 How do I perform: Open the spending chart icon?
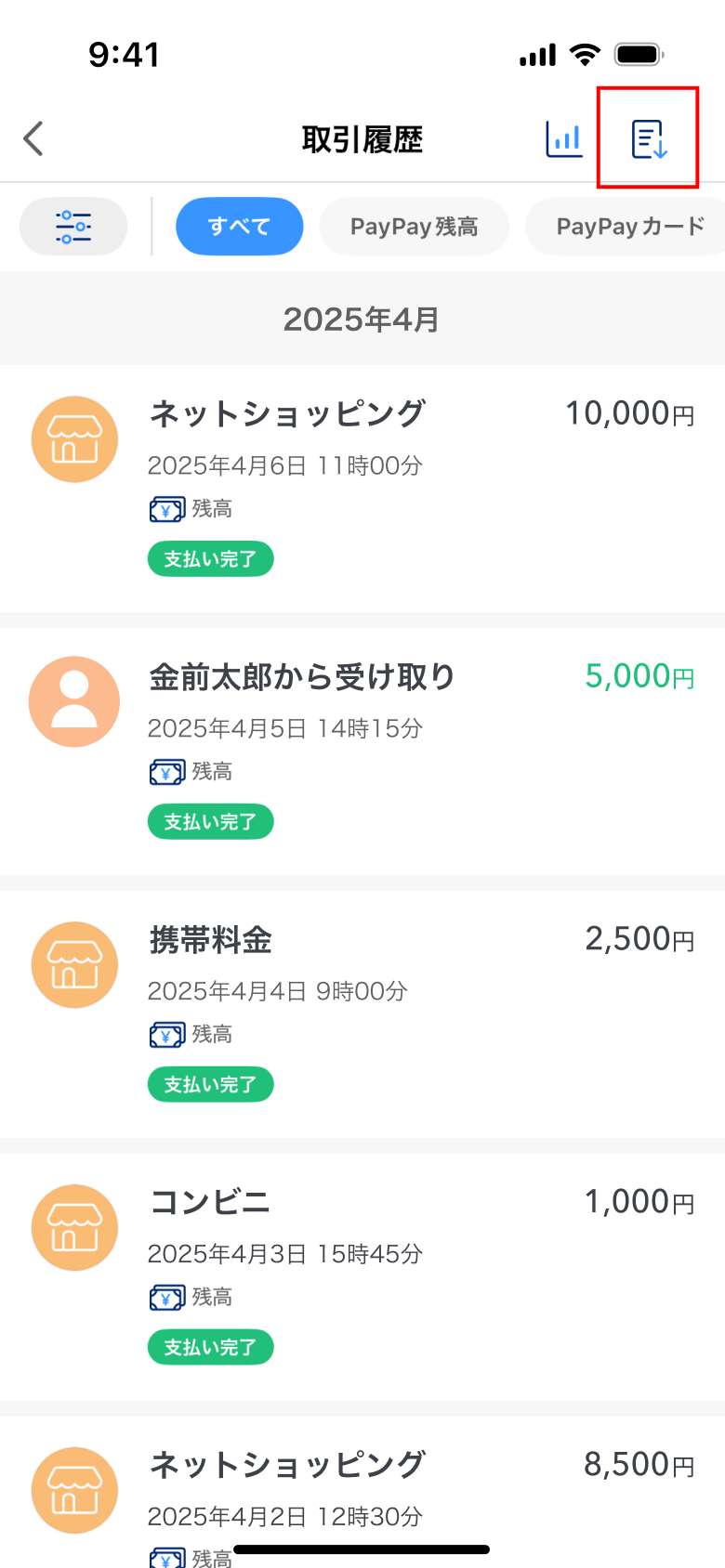coord(563,139)
